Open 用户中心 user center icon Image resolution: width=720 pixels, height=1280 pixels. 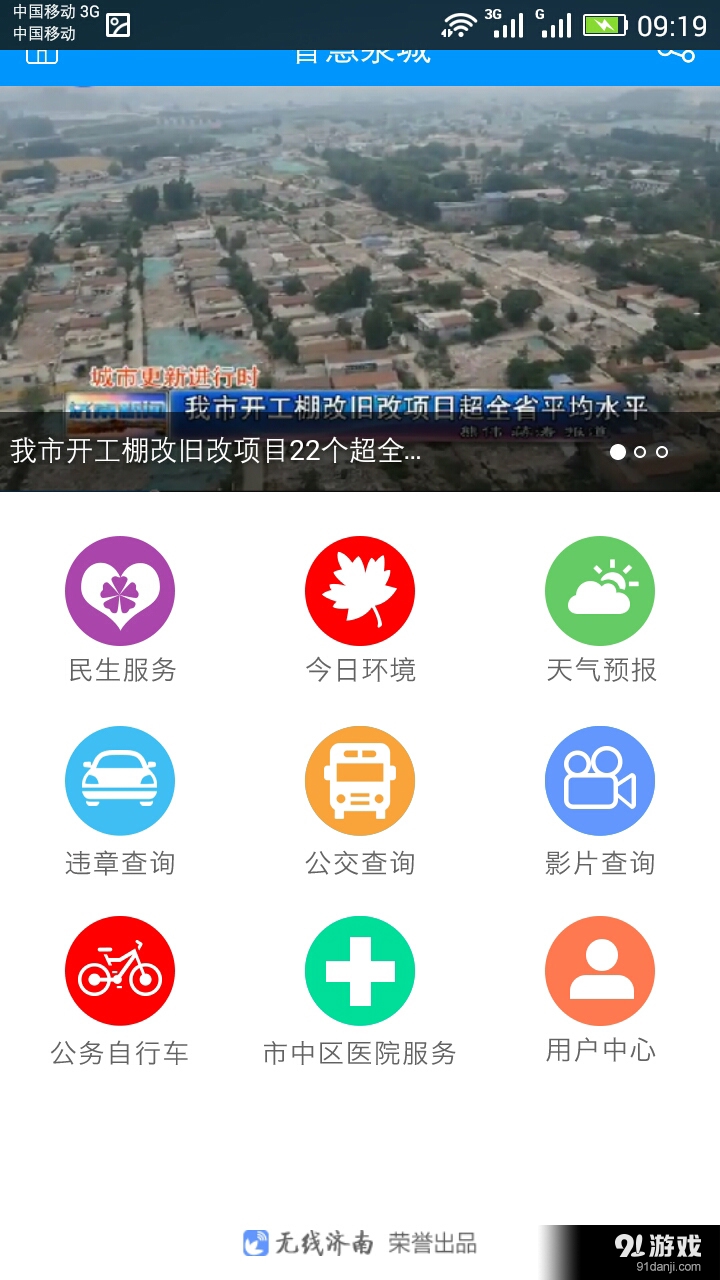pyautogui.click(x=600, y=970)
